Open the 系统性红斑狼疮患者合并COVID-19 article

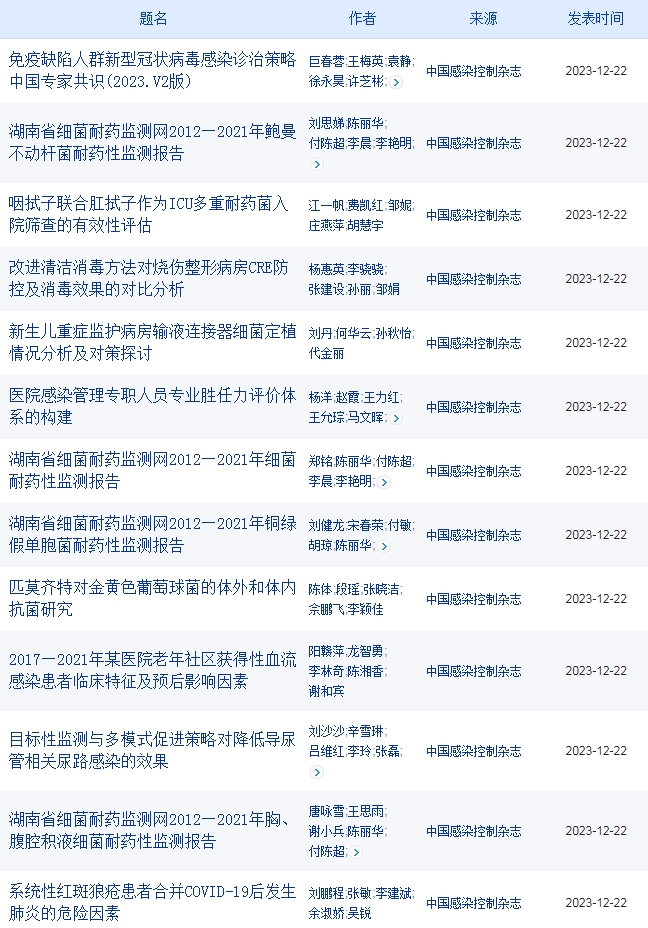152,903
